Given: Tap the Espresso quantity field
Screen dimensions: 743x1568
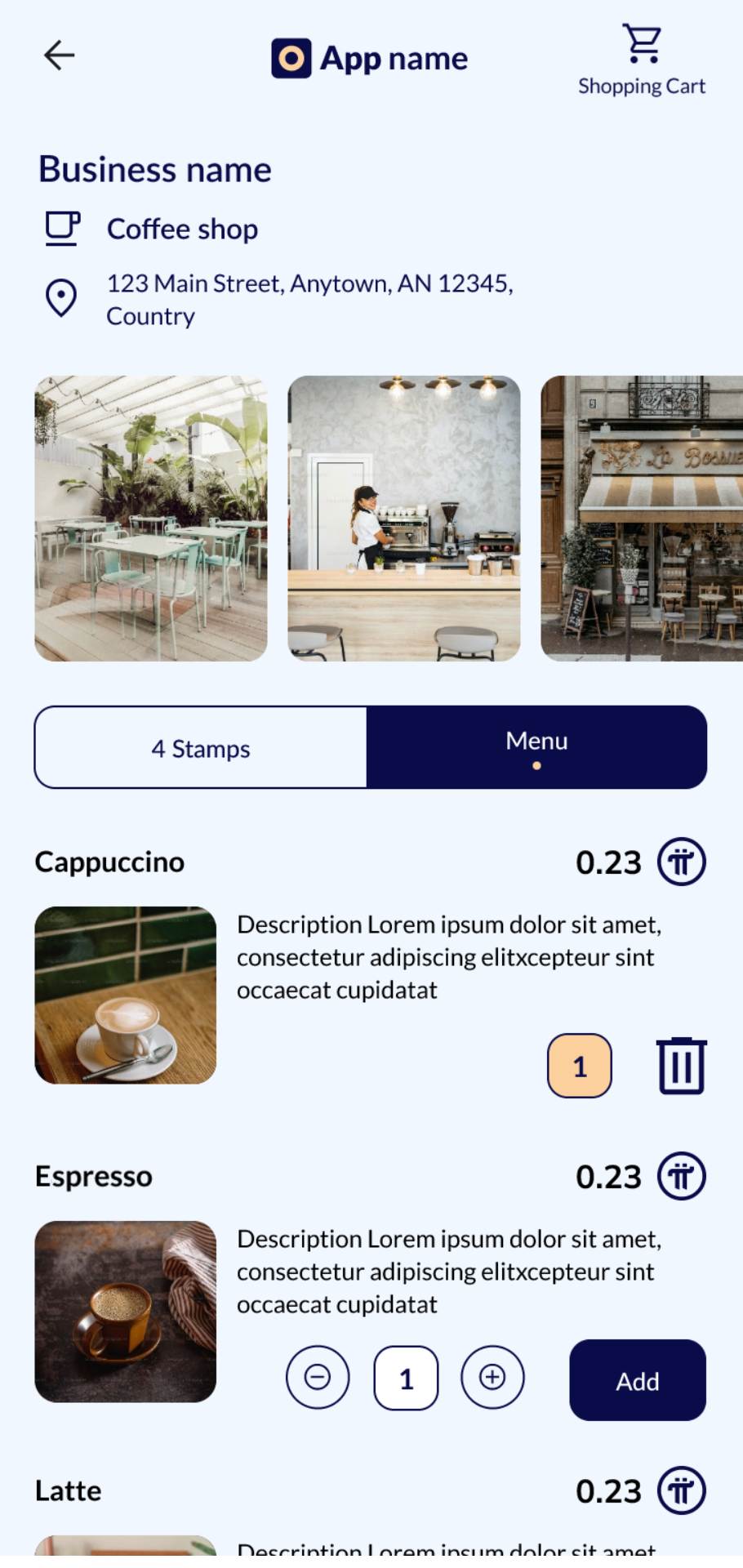Looking at the screenshot, I should [x=406, y=1379].
